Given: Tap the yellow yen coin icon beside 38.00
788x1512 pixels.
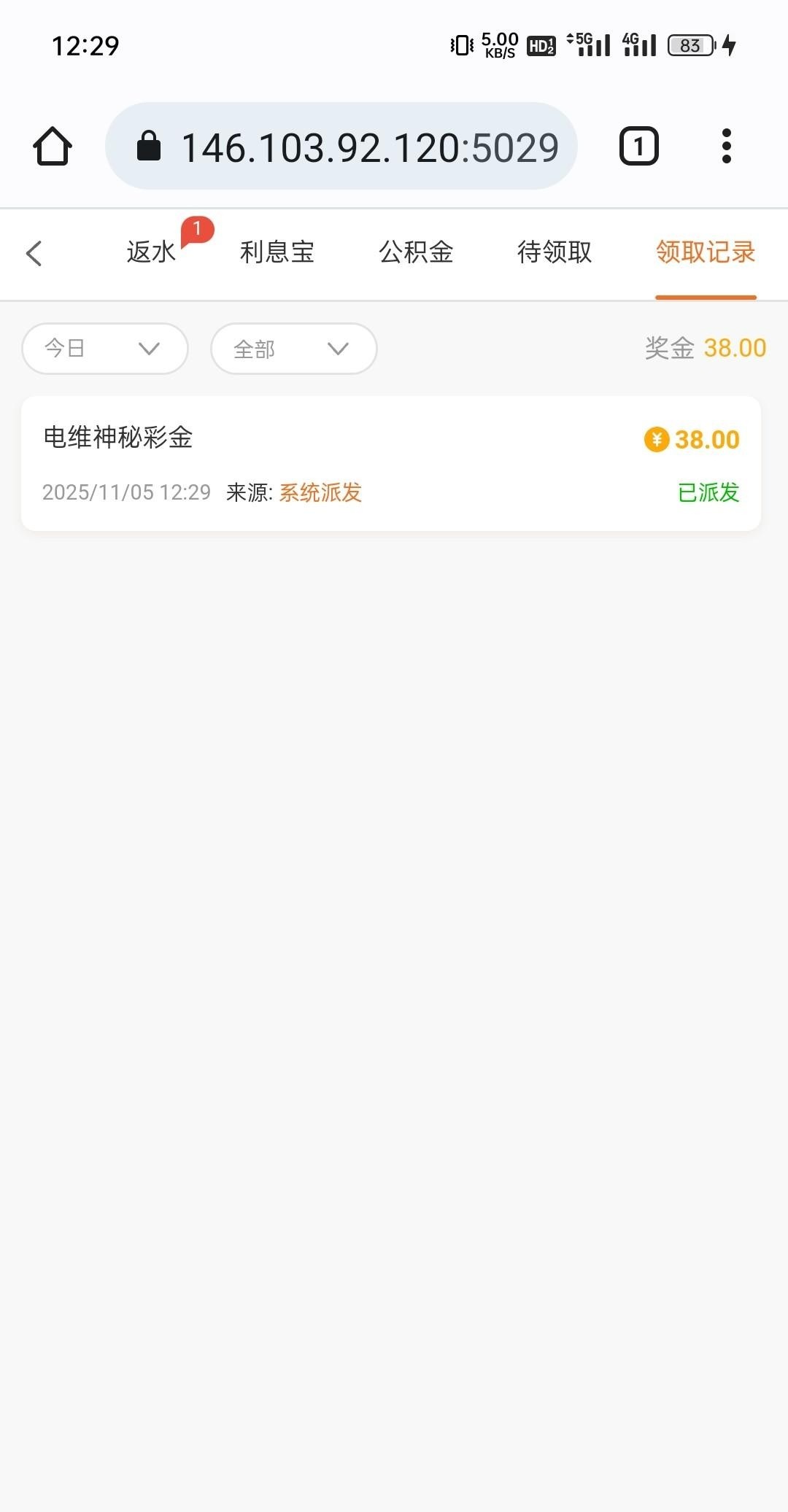Looking at the screenshot, I should 657,439.
